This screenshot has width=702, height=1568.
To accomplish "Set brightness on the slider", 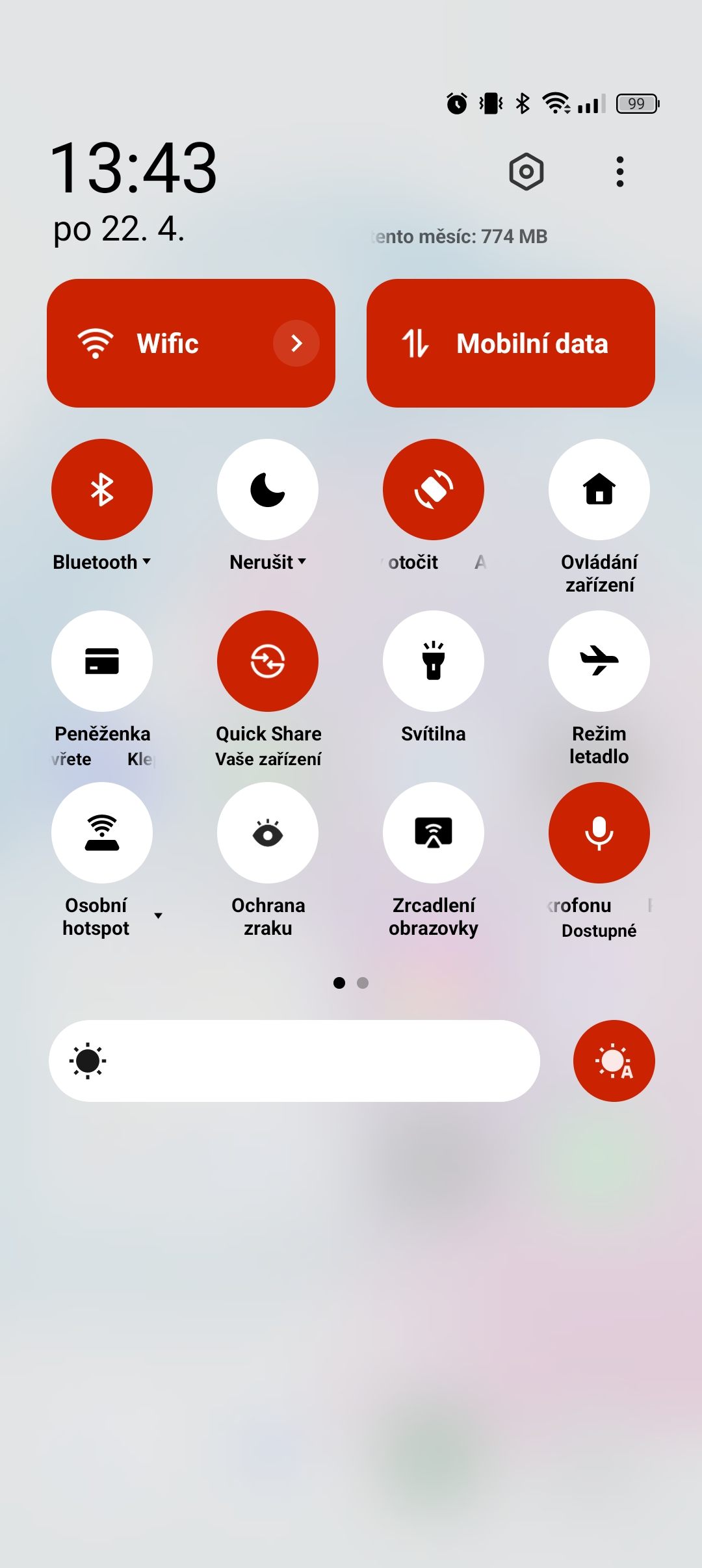I will 294,1061.
